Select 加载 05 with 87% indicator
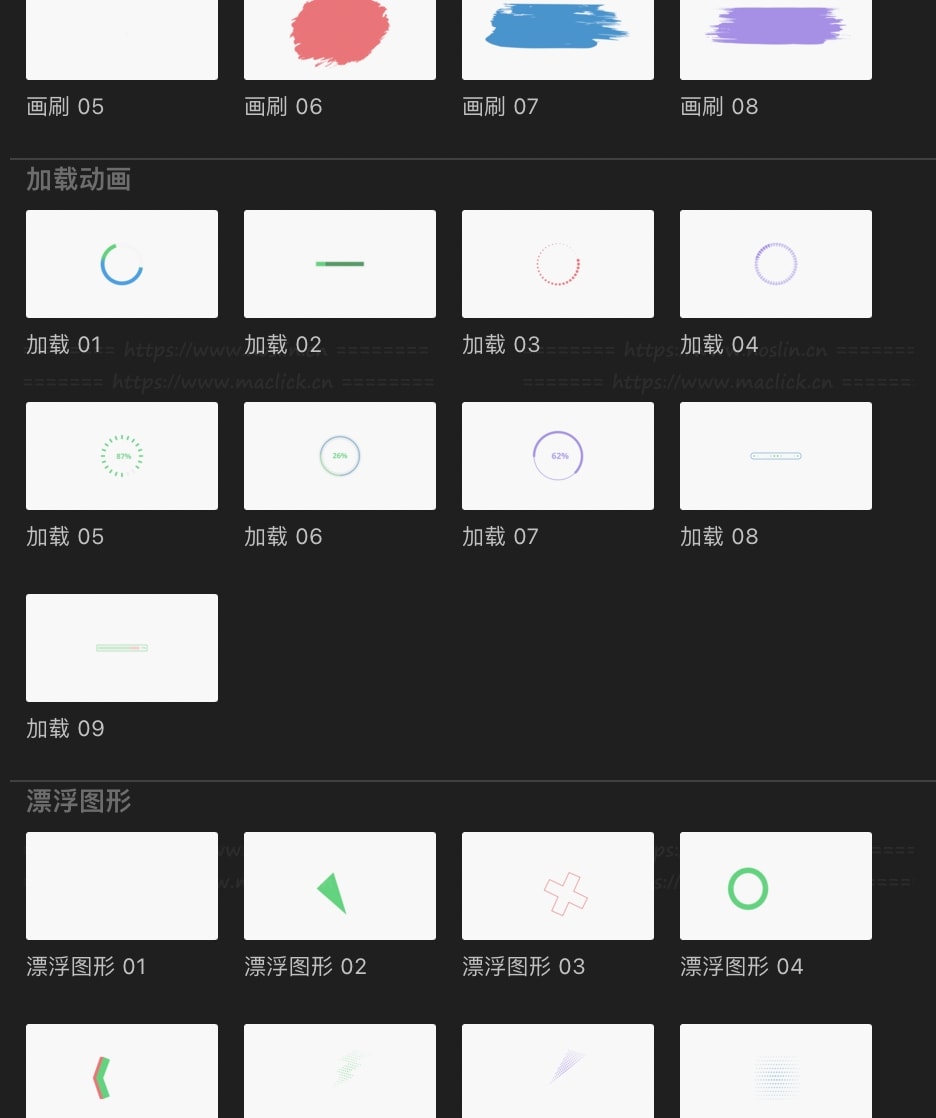 (x=122, y=456)
